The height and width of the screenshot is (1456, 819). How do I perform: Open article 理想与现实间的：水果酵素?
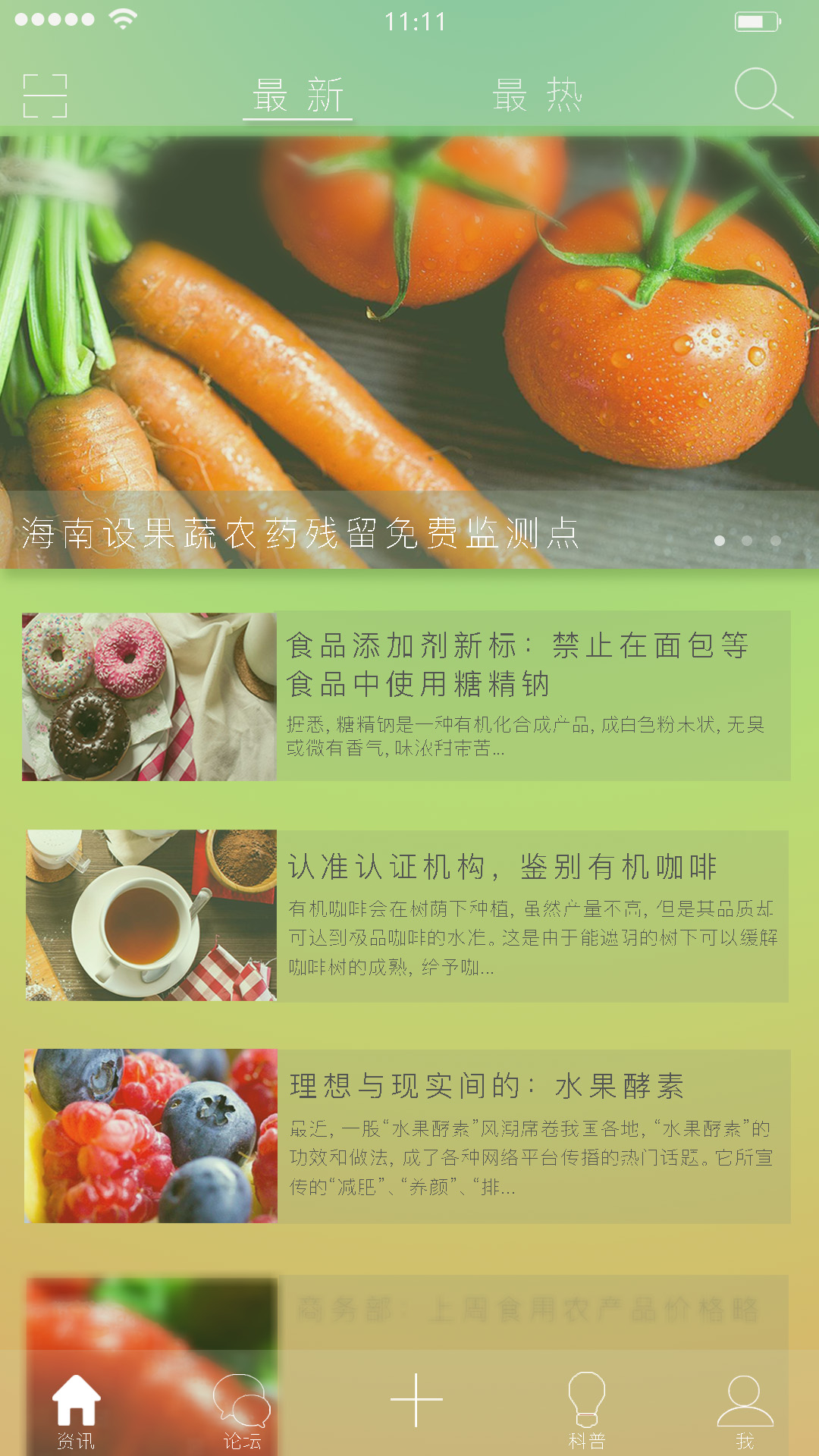click(406, 1135)
